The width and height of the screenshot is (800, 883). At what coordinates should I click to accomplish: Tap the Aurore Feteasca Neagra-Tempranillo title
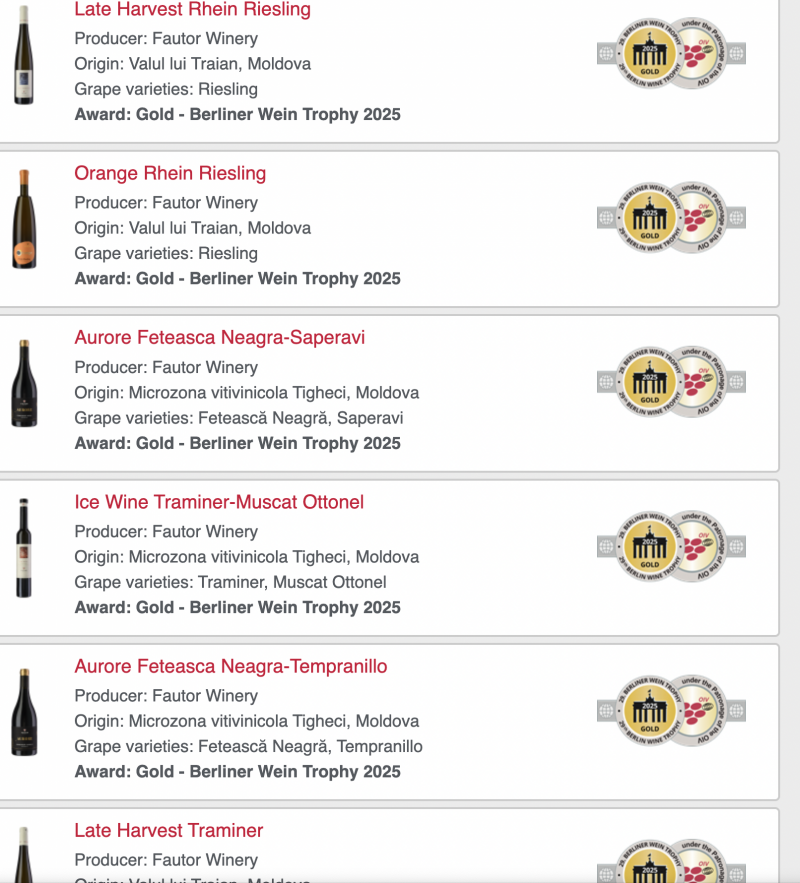[x=230, y=667]
